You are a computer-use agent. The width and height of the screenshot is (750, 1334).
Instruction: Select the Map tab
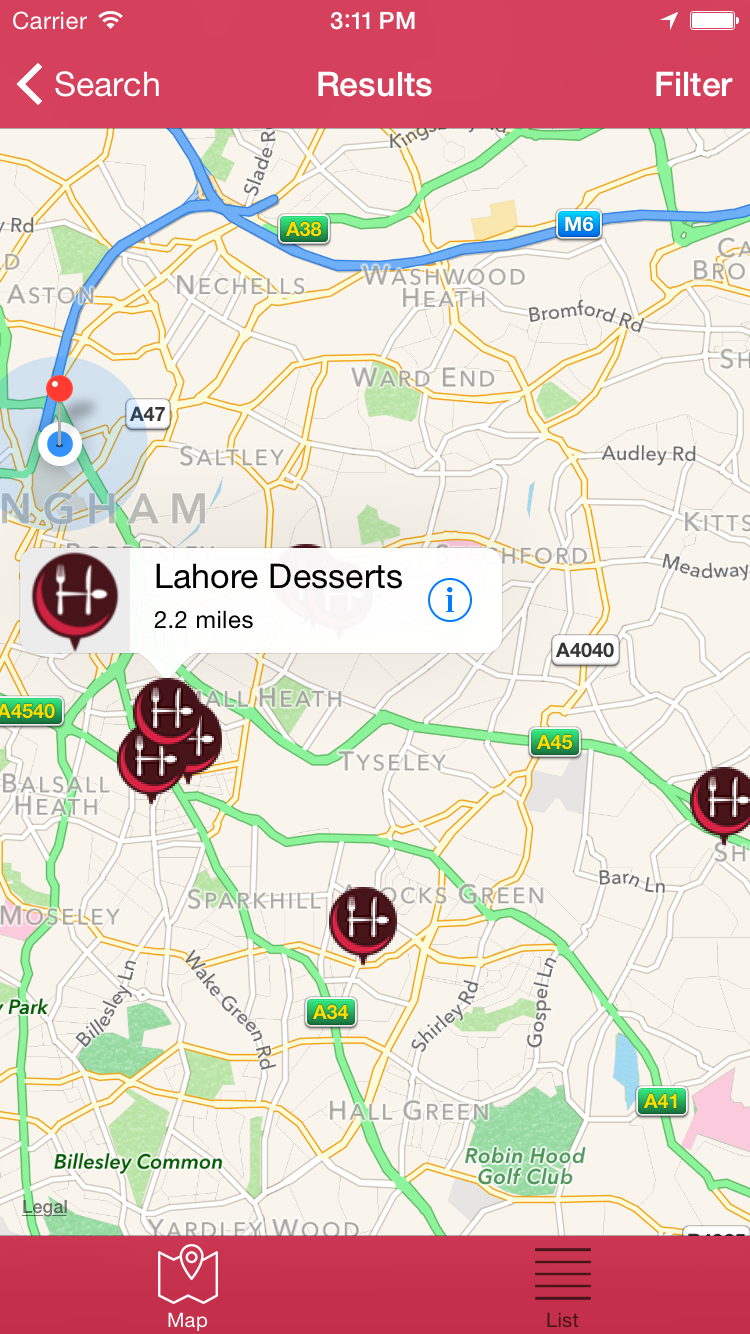point(187,1288)
